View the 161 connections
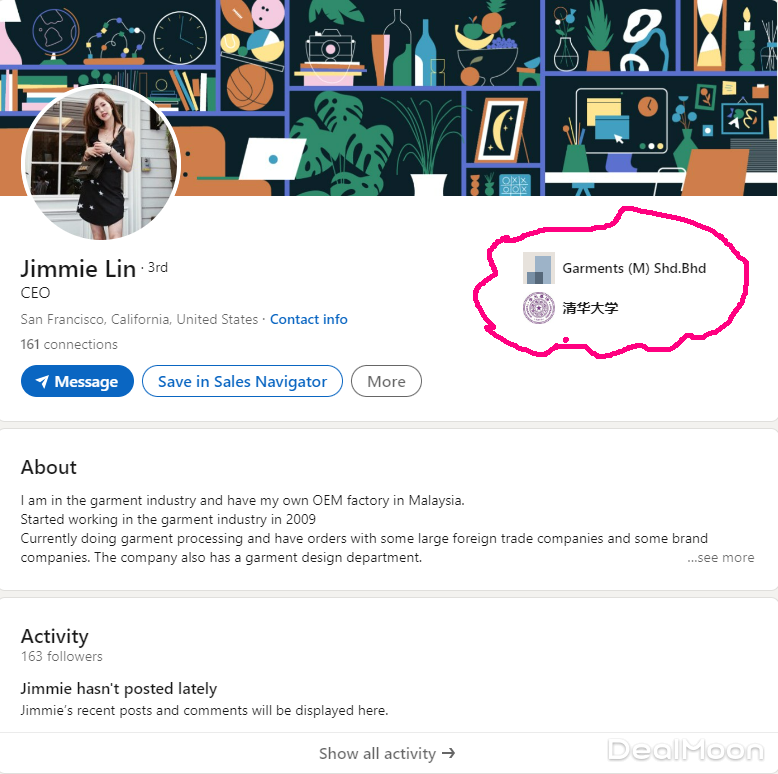This screenshot has width=778, height=774. pyautogui.click(x=69, y=344)
